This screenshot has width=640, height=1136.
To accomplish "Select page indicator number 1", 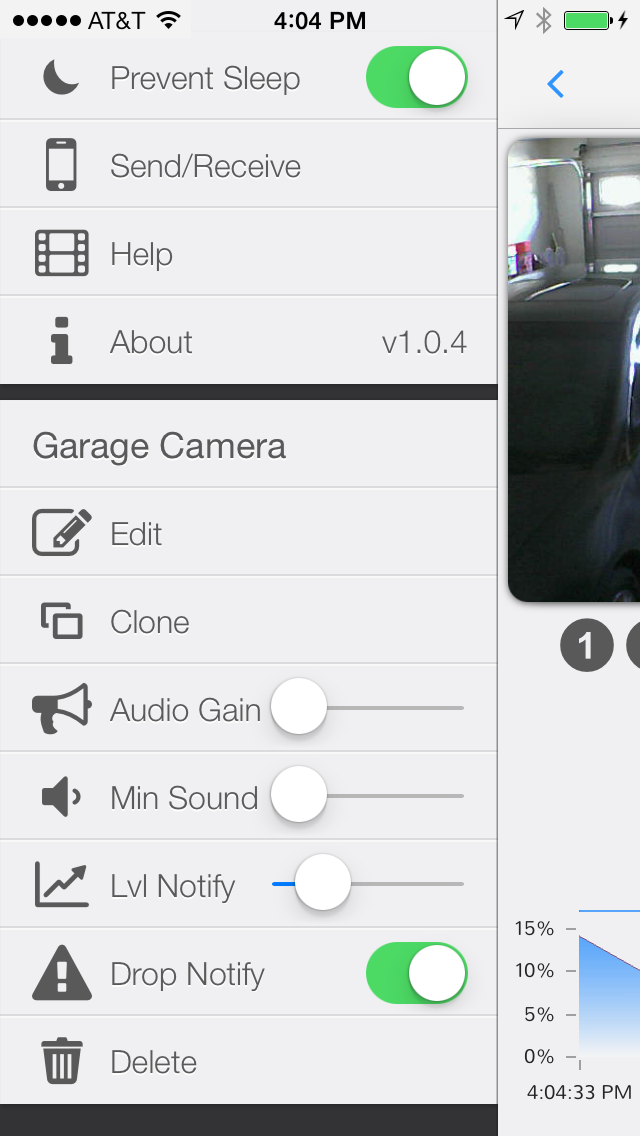I will point(586,646).
